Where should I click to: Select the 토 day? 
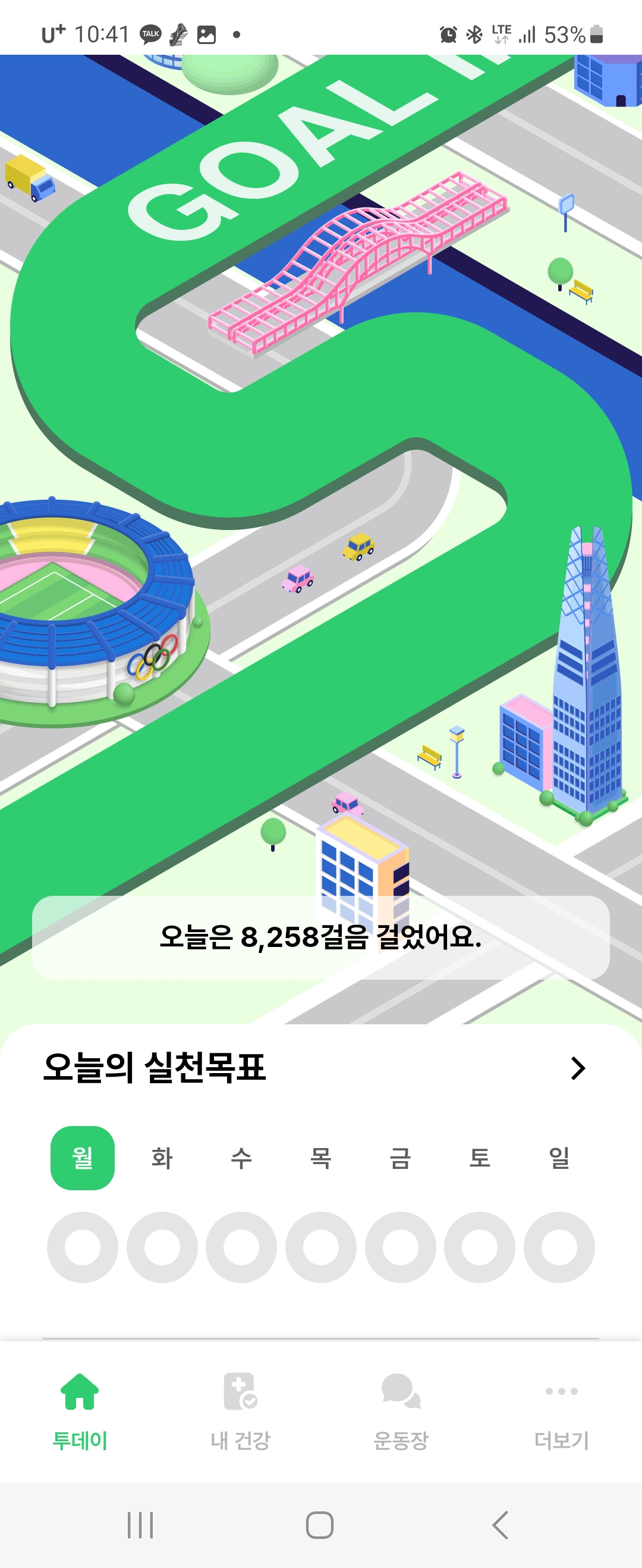click(480, 1158)
